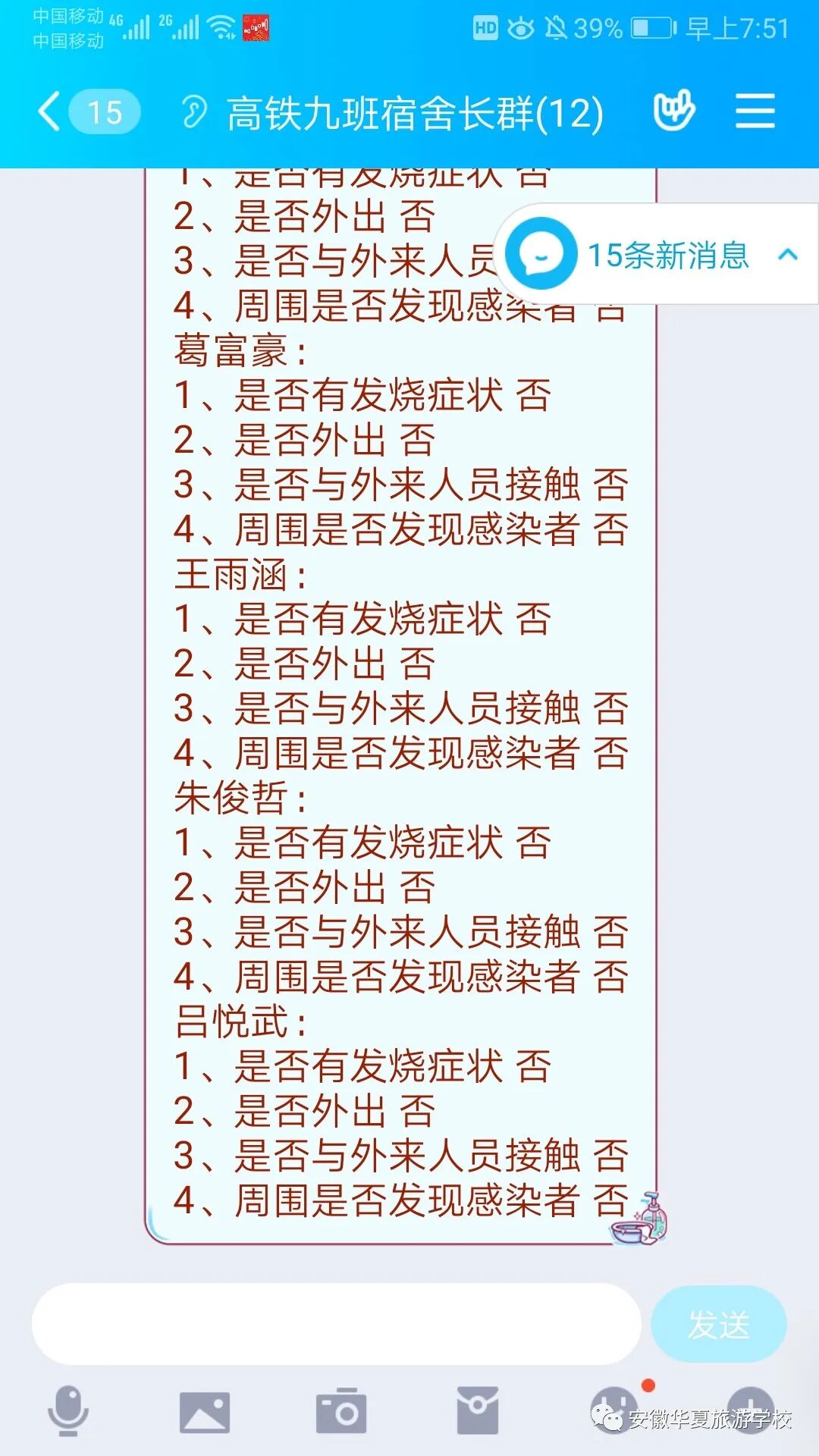This screenshot has width=819, height=1456.
Task: Toggle earpiece mode icon beside group title
Action: [x=193, y=113]
